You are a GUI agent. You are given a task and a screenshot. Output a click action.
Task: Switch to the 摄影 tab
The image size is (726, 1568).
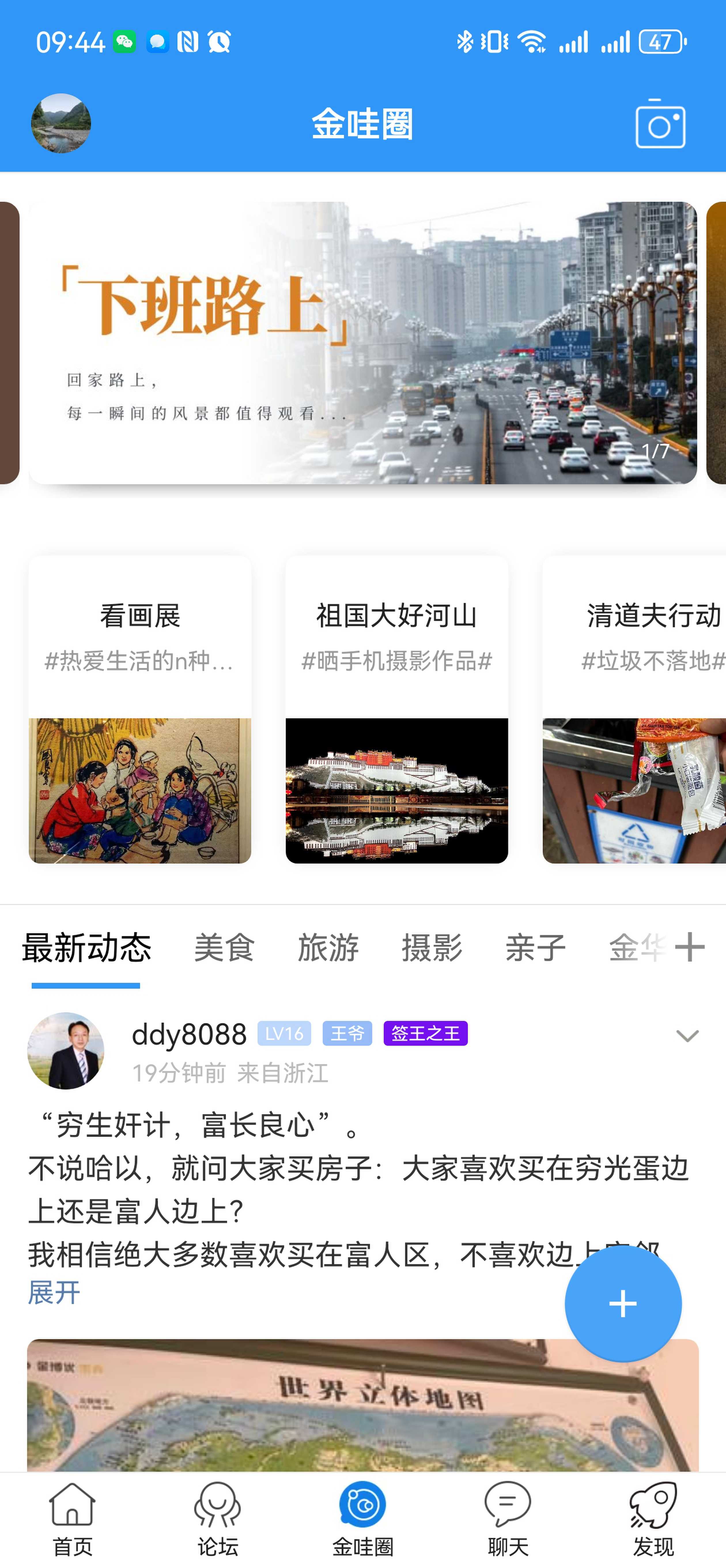click(x=432, y=947)
